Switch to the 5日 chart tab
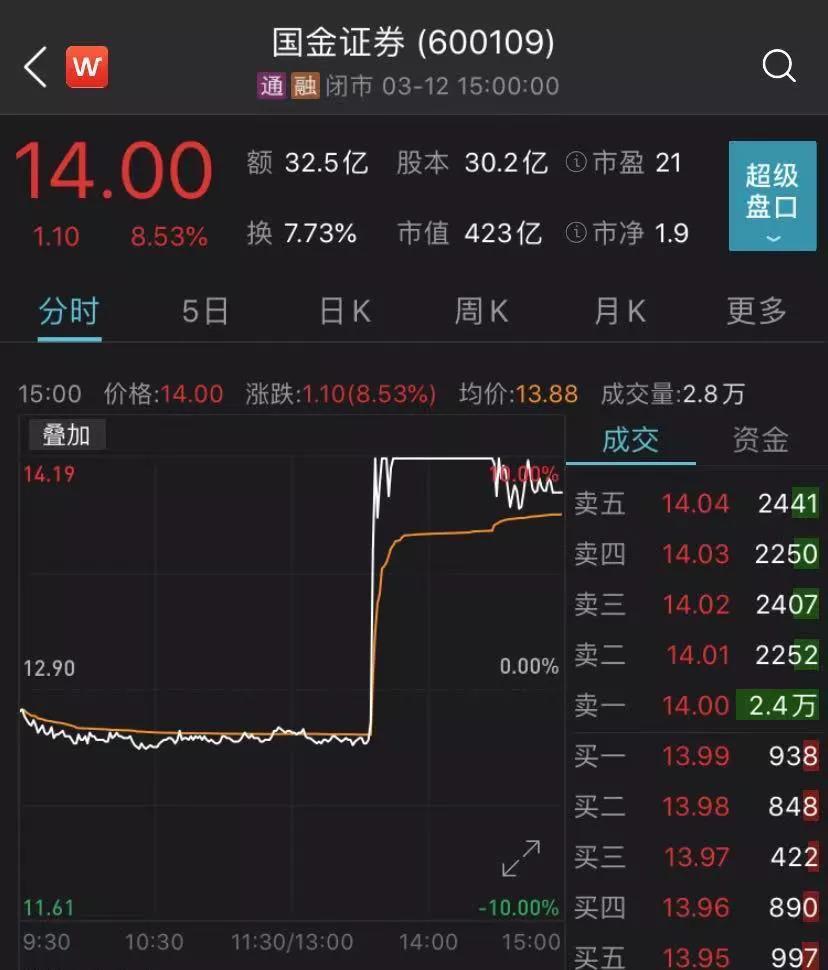 tap(205, 312)
